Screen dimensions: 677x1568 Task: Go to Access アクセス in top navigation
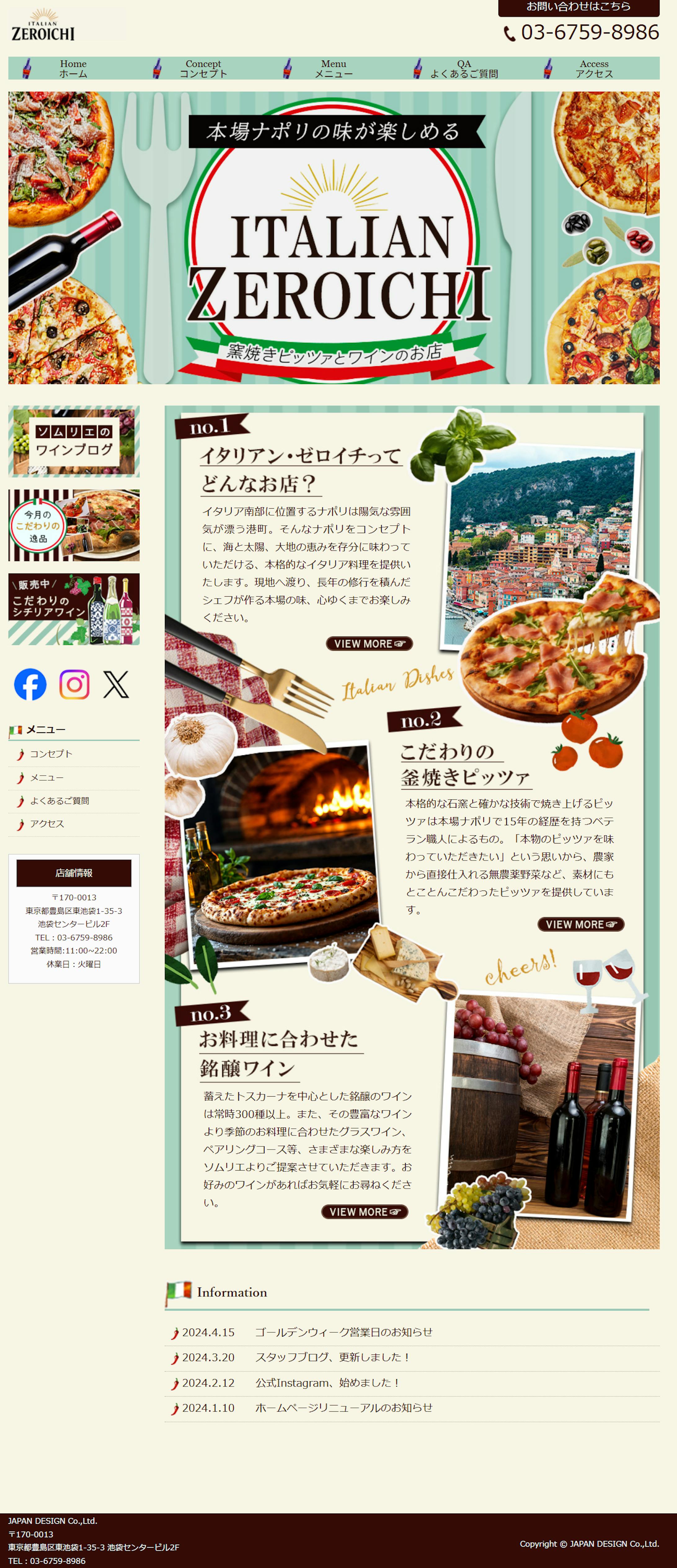tap(594, 68)
